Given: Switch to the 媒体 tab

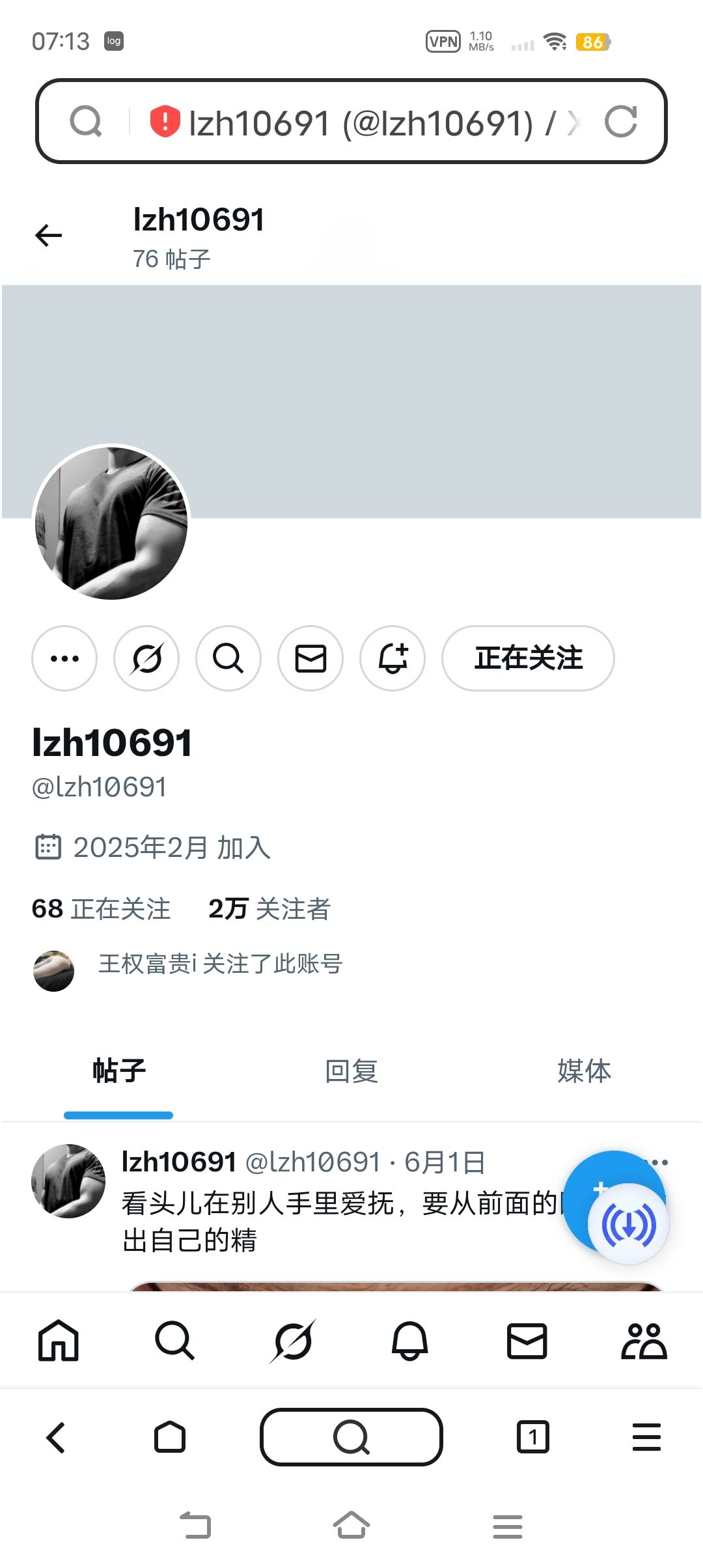Looking at the screenshot, I should (584, 1071).
